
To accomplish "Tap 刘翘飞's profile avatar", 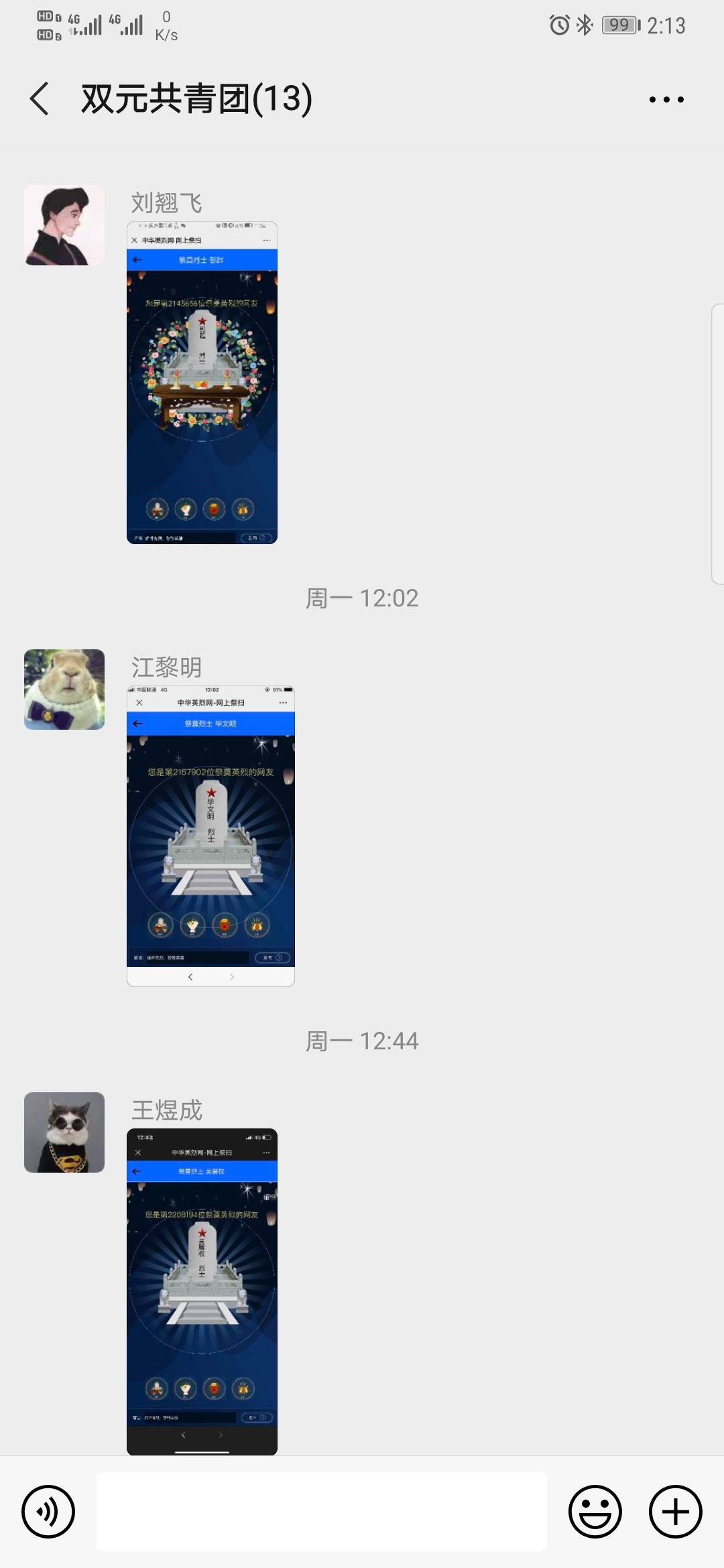I will [64, 223].
